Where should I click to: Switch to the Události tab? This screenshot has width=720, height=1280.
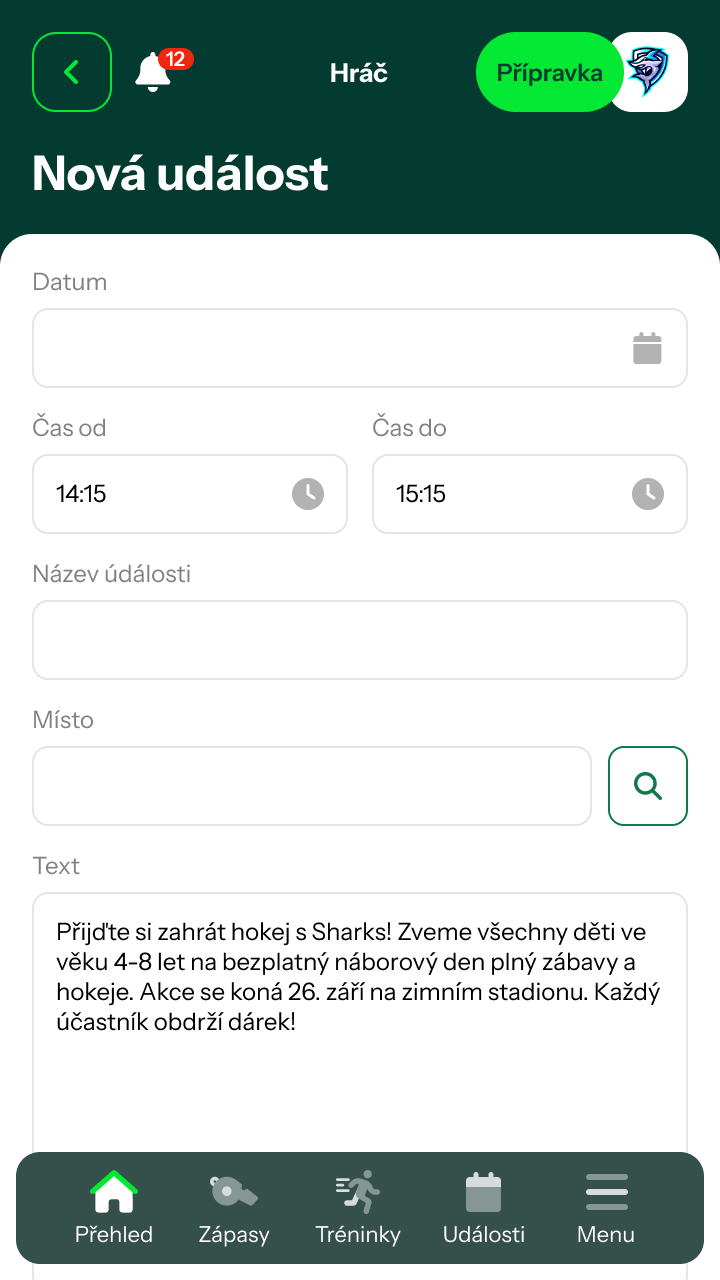point(484,1208)
